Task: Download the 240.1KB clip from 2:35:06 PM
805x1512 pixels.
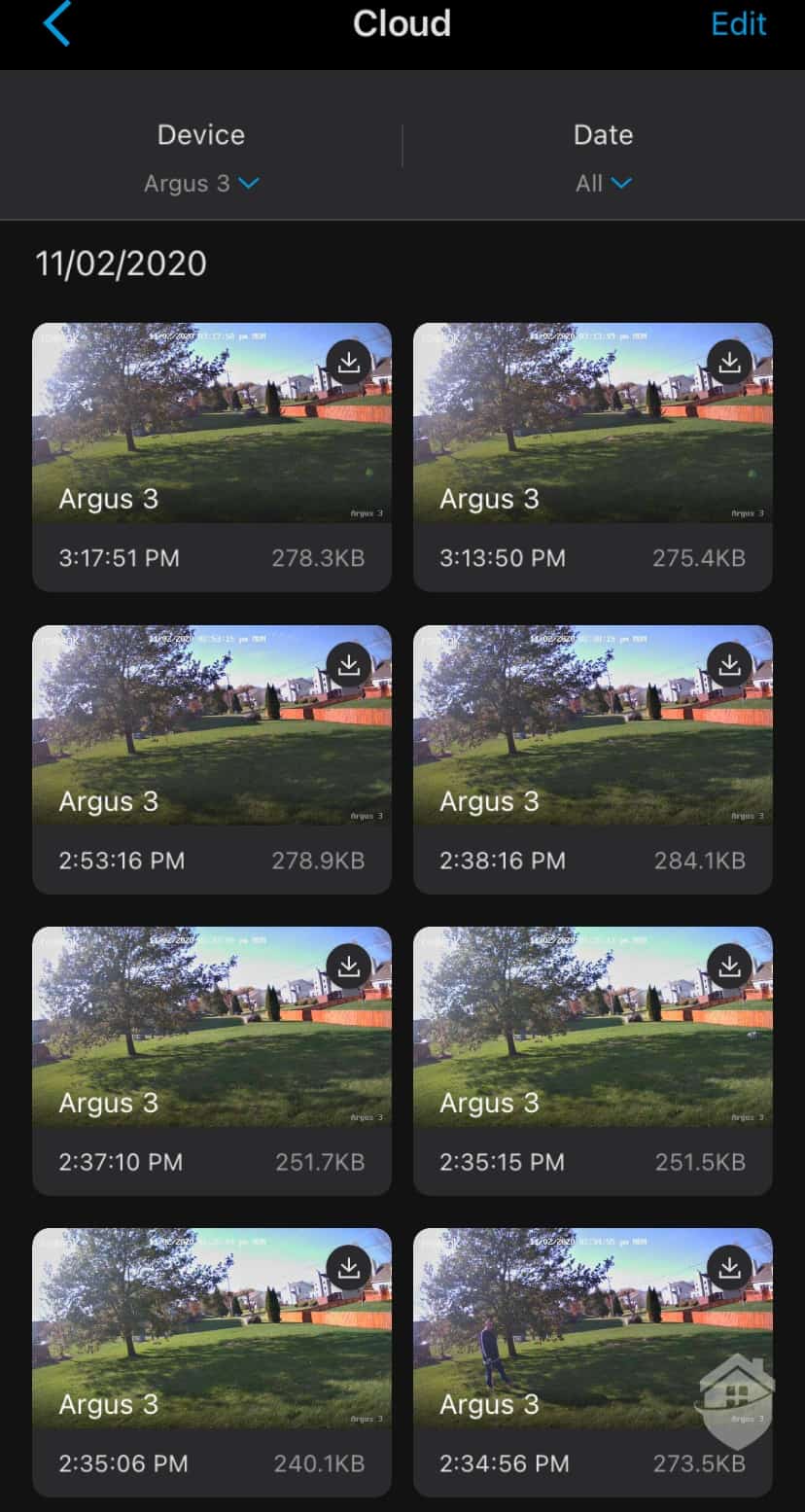Action: click(349, 1268)
